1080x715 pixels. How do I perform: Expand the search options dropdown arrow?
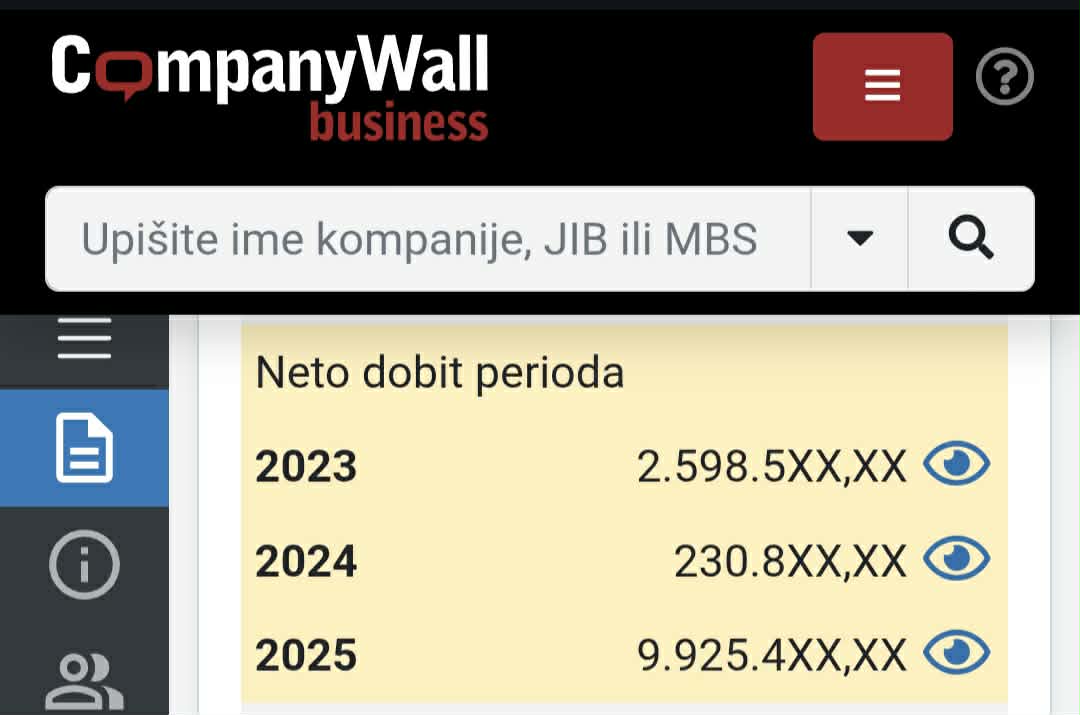click(x=859, y=239)
